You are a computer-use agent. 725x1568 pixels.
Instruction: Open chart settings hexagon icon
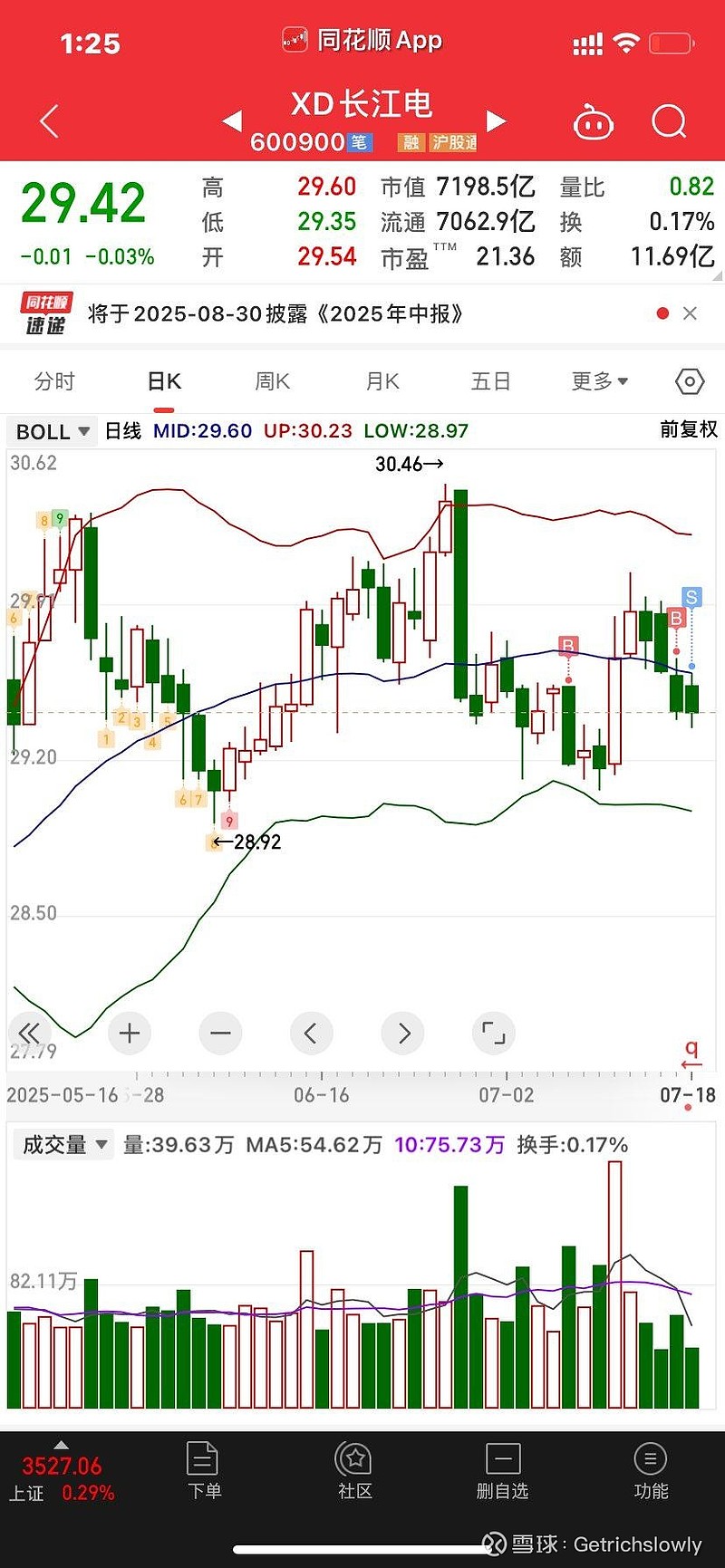(x=690, y=382)
